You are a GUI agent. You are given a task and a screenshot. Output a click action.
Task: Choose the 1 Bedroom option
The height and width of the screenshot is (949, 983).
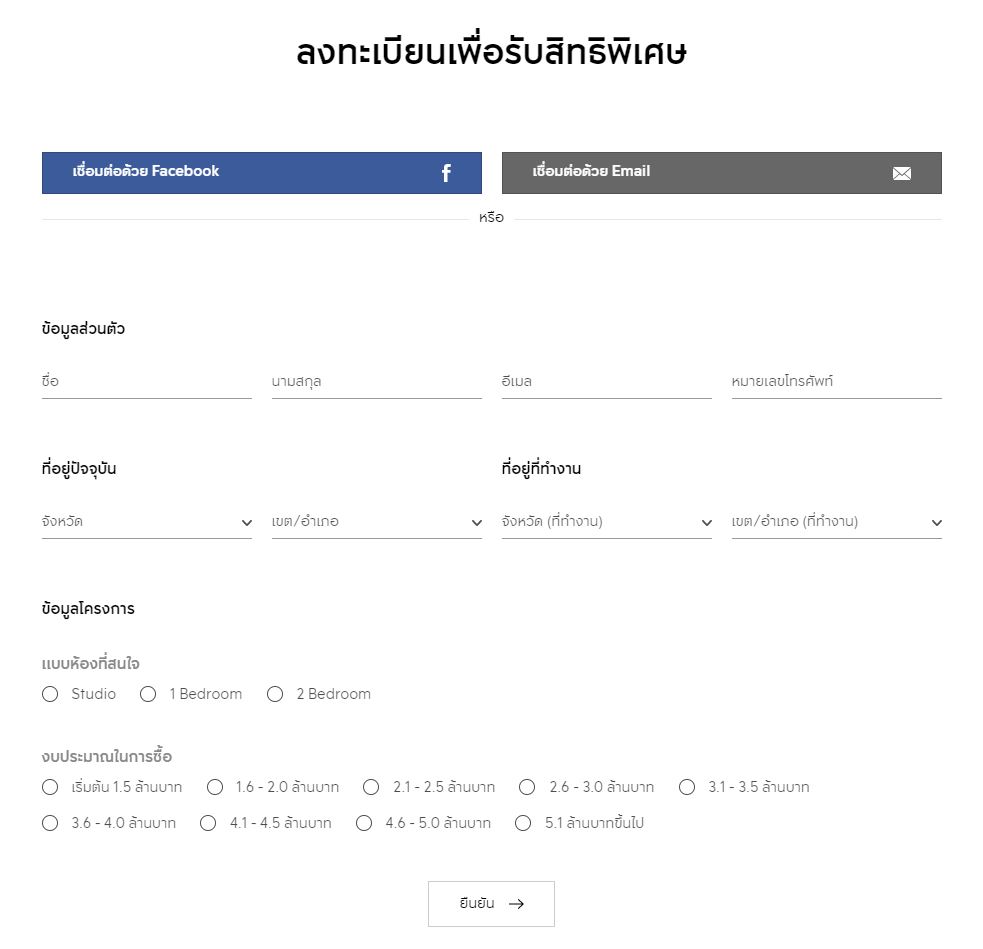click(x=148, y=694)
